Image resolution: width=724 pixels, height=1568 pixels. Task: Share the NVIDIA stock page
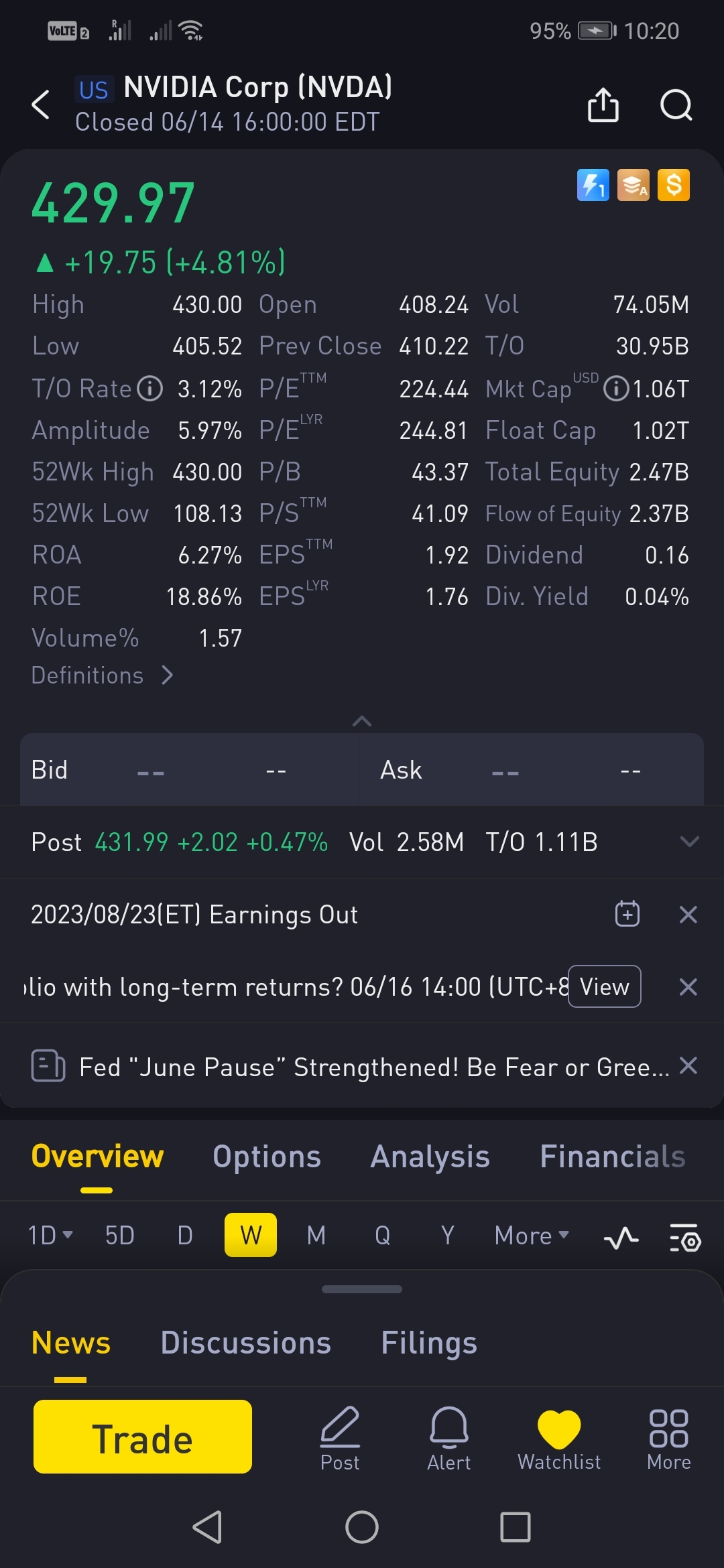(603, 105)
